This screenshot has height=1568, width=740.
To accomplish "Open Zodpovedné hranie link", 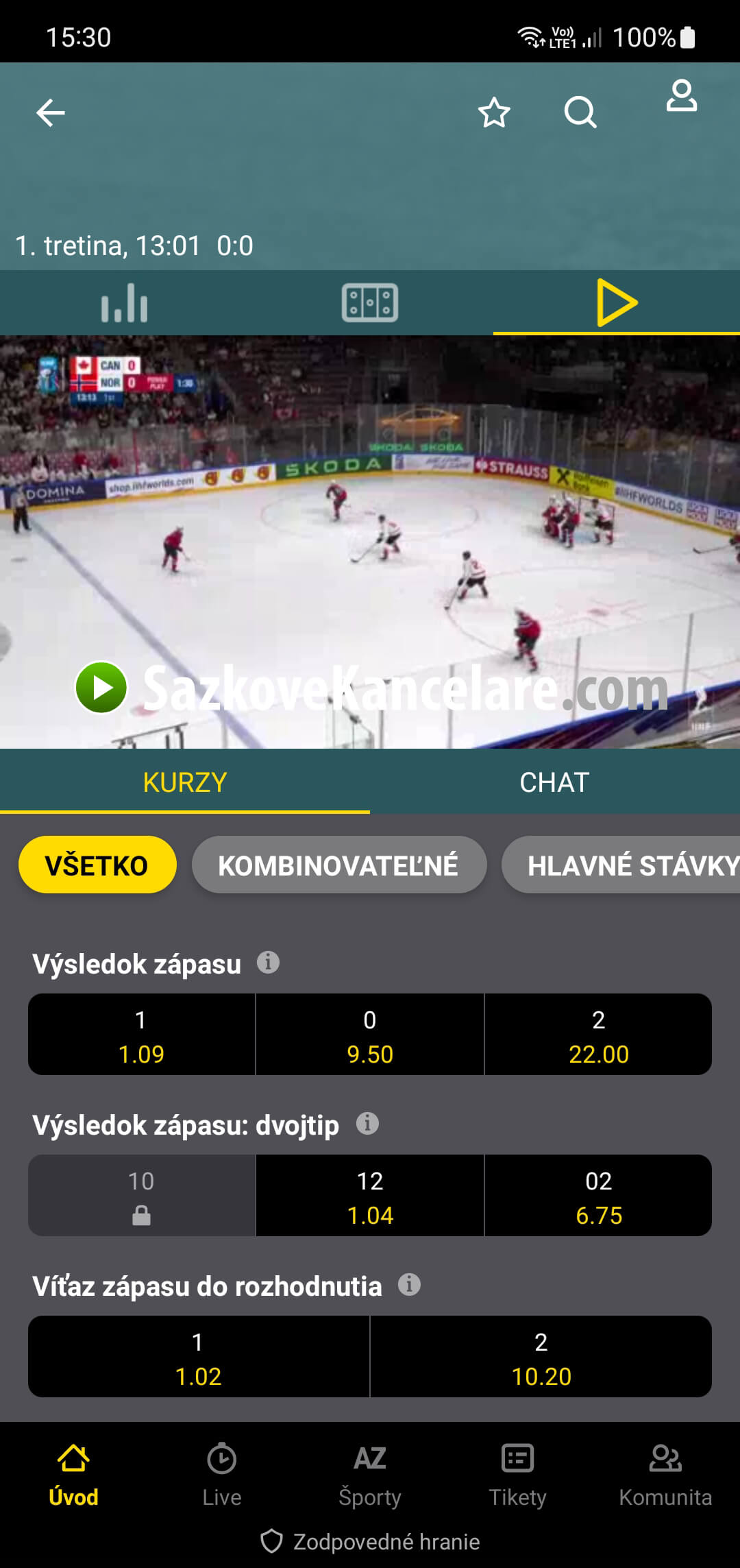I will (370, 1541).
